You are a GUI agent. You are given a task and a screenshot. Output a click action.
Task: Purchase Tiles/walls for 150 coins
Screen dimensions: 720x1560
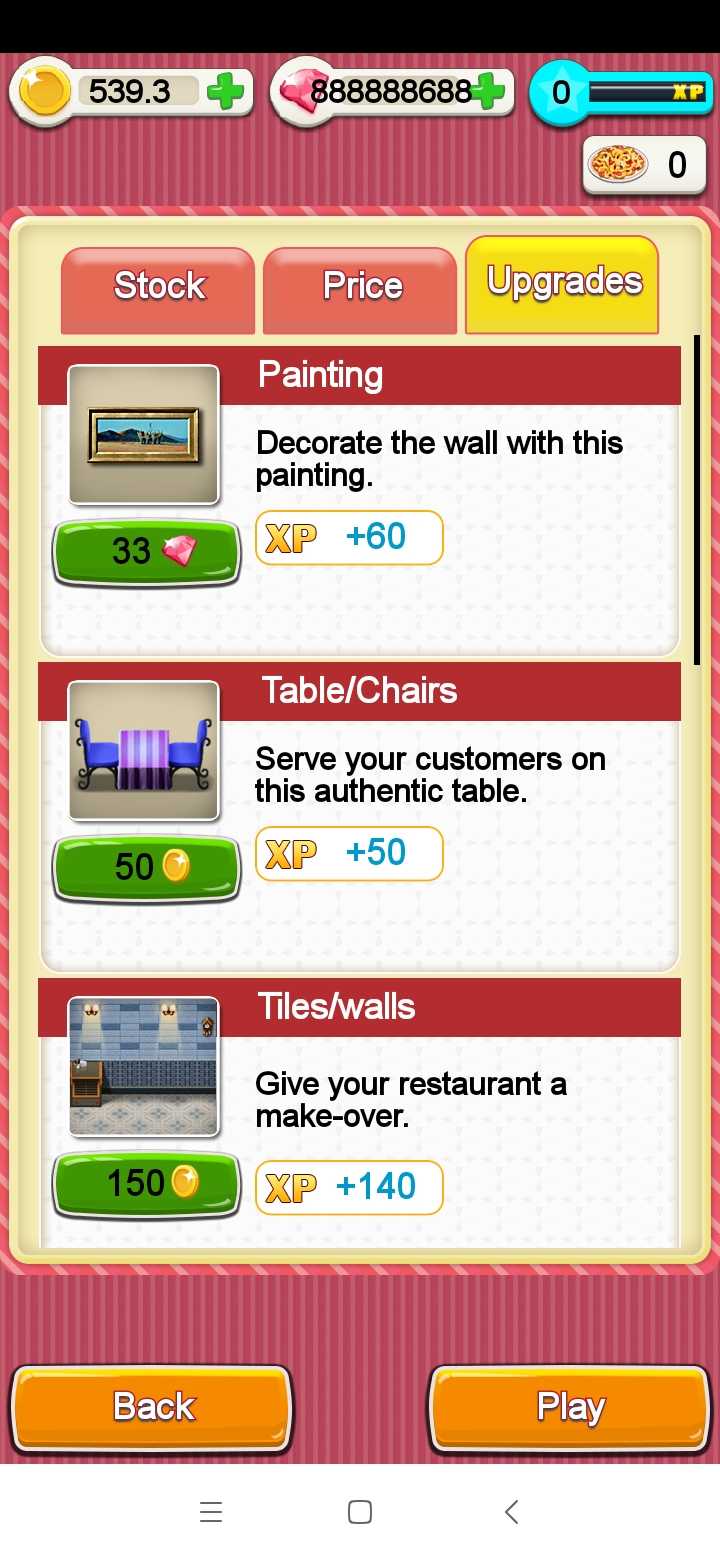click(147, 1184)
